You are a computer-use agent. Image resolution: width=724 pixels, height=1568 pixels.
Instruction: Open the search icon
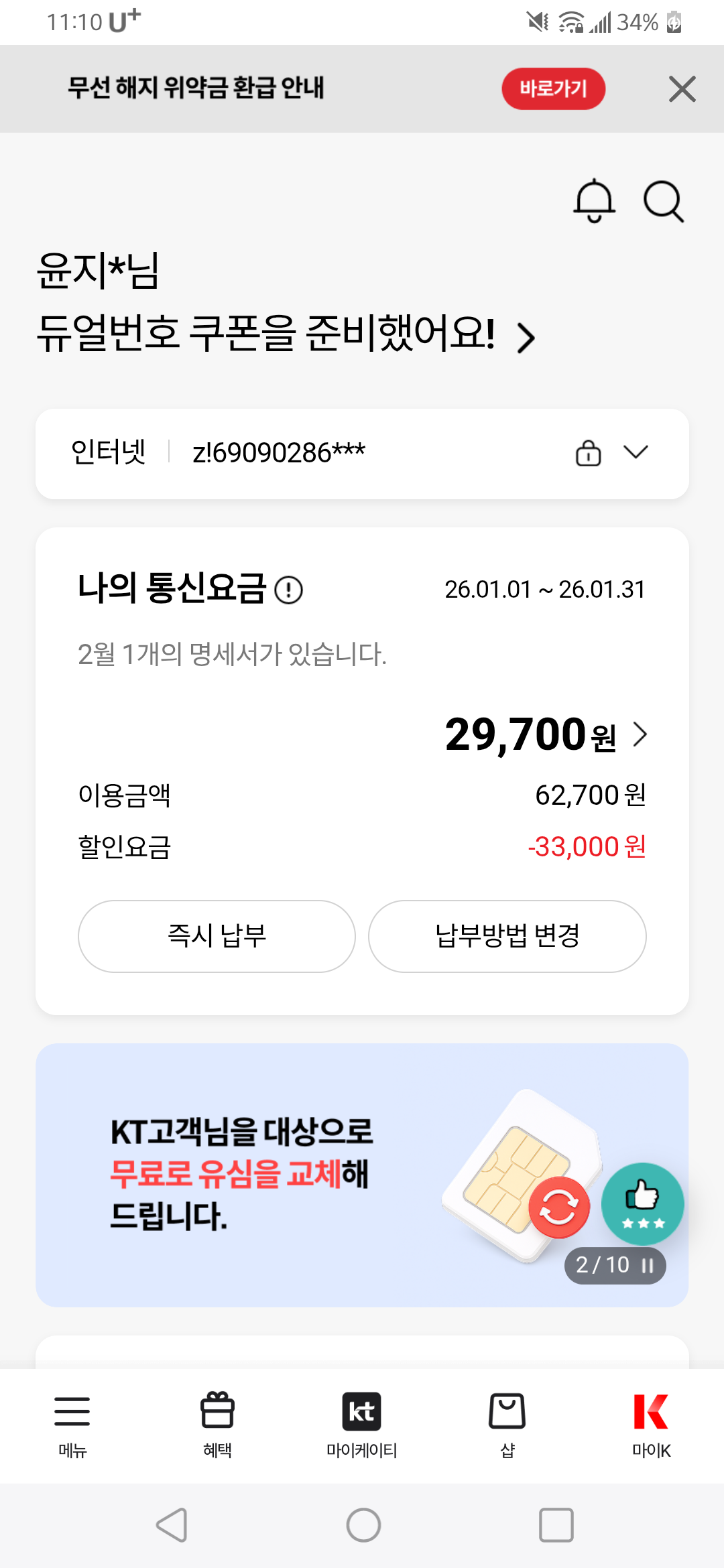663,200
